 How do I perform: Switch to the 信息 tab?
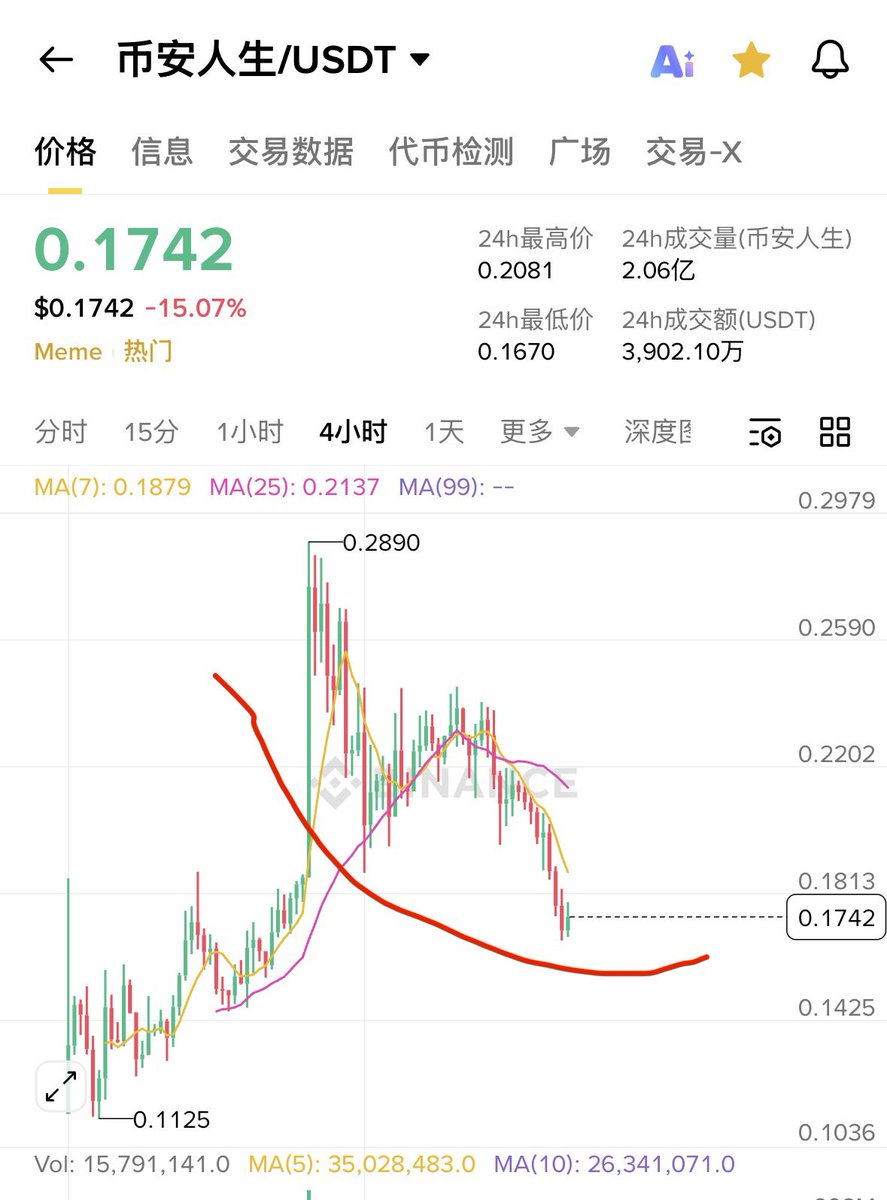point(162,152)
